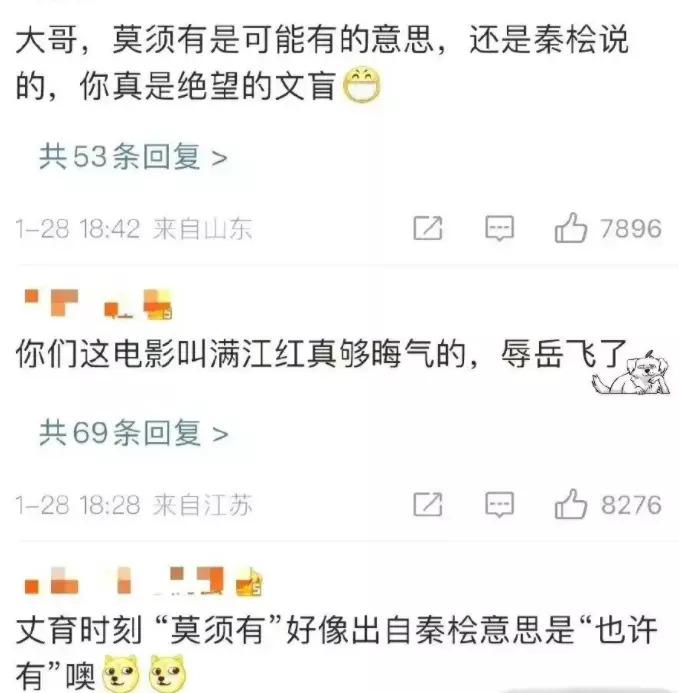Image resolution: width=679 pixels, height=693 pixels.
Task: Share the comment from 江苏
Action: point(428,505)
